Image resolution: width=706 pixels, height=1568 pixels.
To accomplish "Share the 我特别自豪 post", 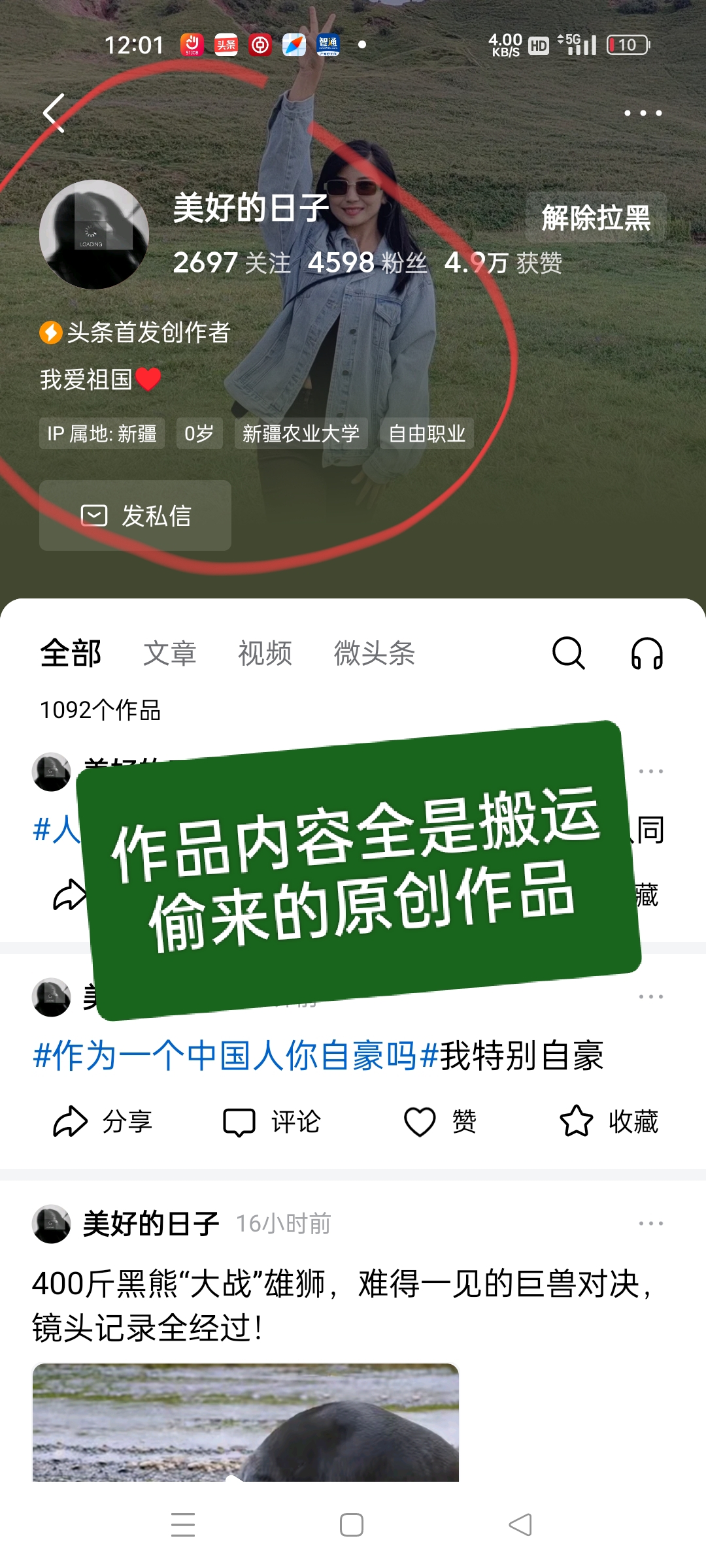I will pyautogui.click(x=102, y=1122).
